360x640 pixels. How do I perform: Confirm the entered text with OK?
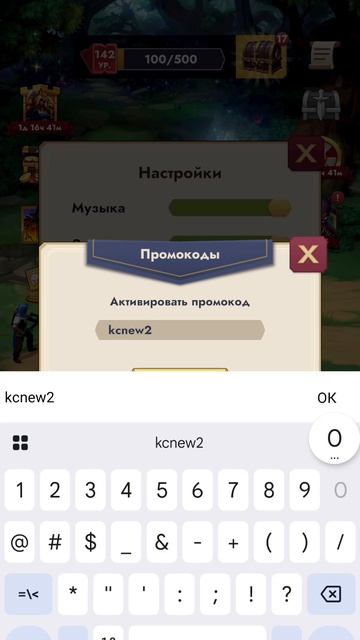pos(327,398)
